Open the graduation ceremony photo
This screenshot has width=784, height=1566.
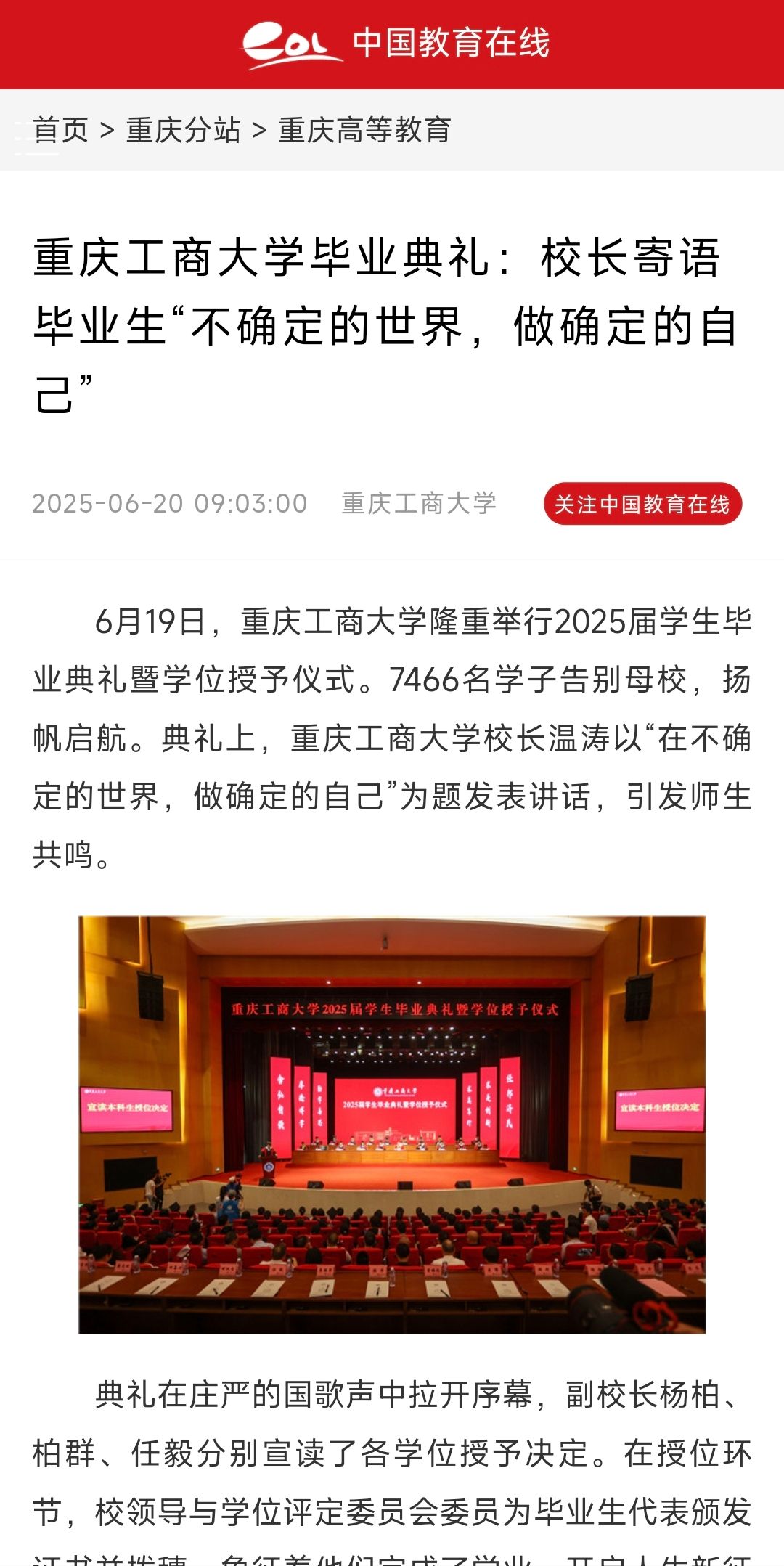392,1125
